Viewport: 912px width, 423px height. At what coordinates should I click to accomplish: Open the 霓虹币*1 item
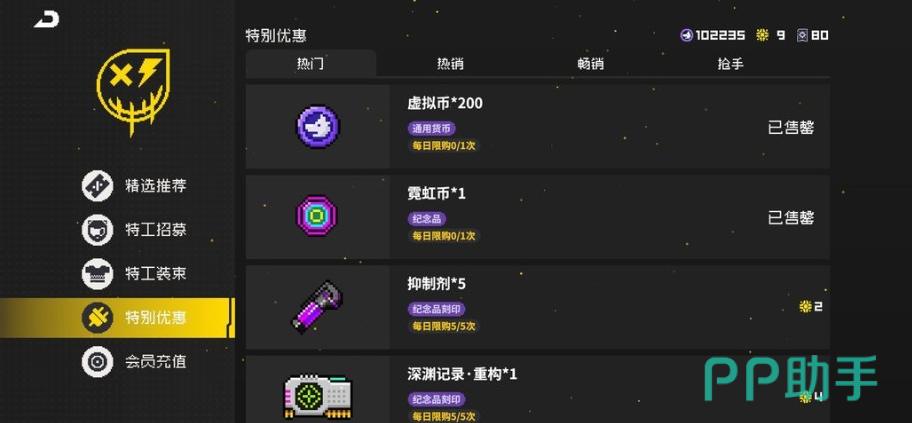coord(537,217)
